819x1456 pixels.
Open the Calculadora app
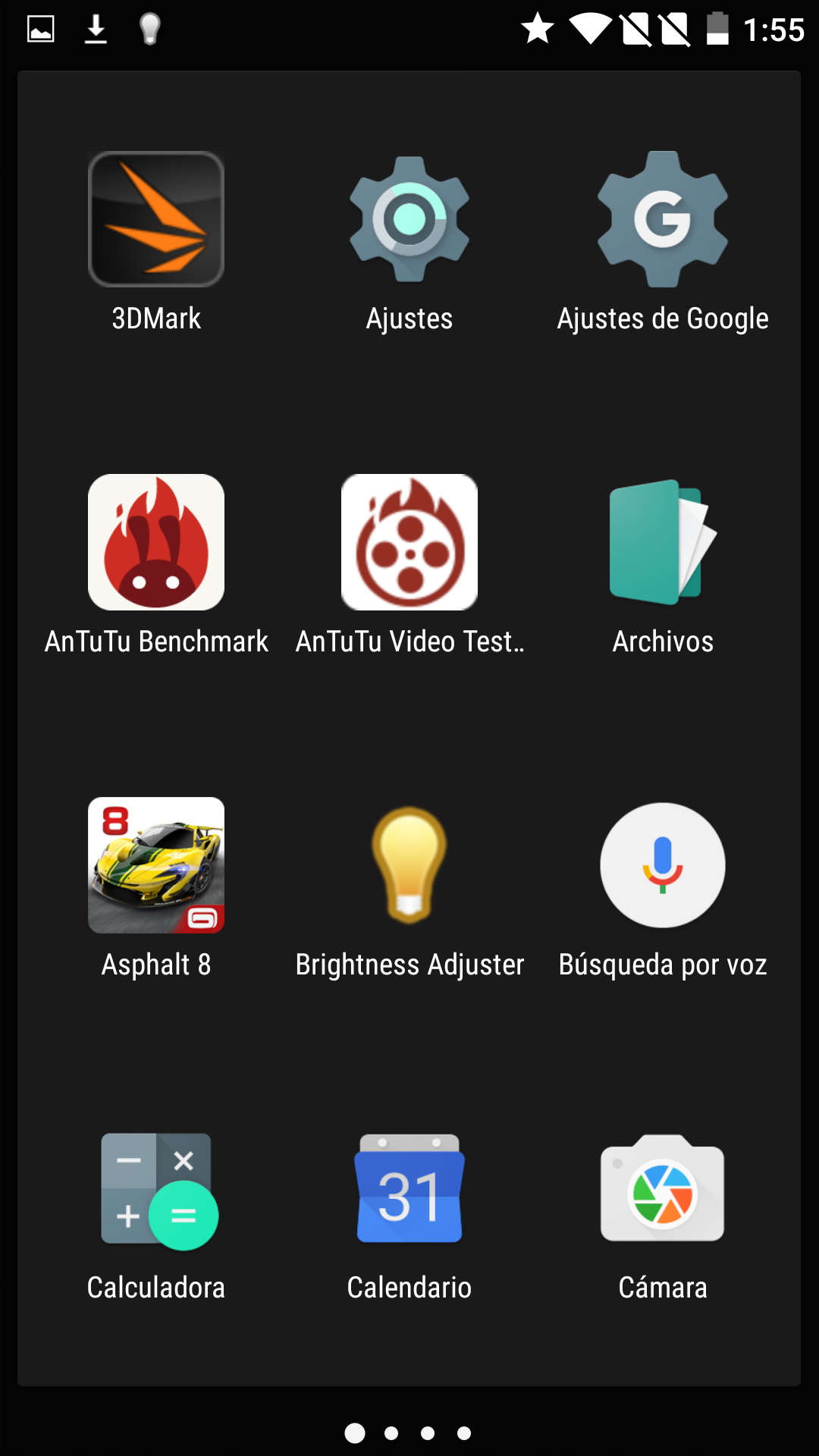[156, 1188]
